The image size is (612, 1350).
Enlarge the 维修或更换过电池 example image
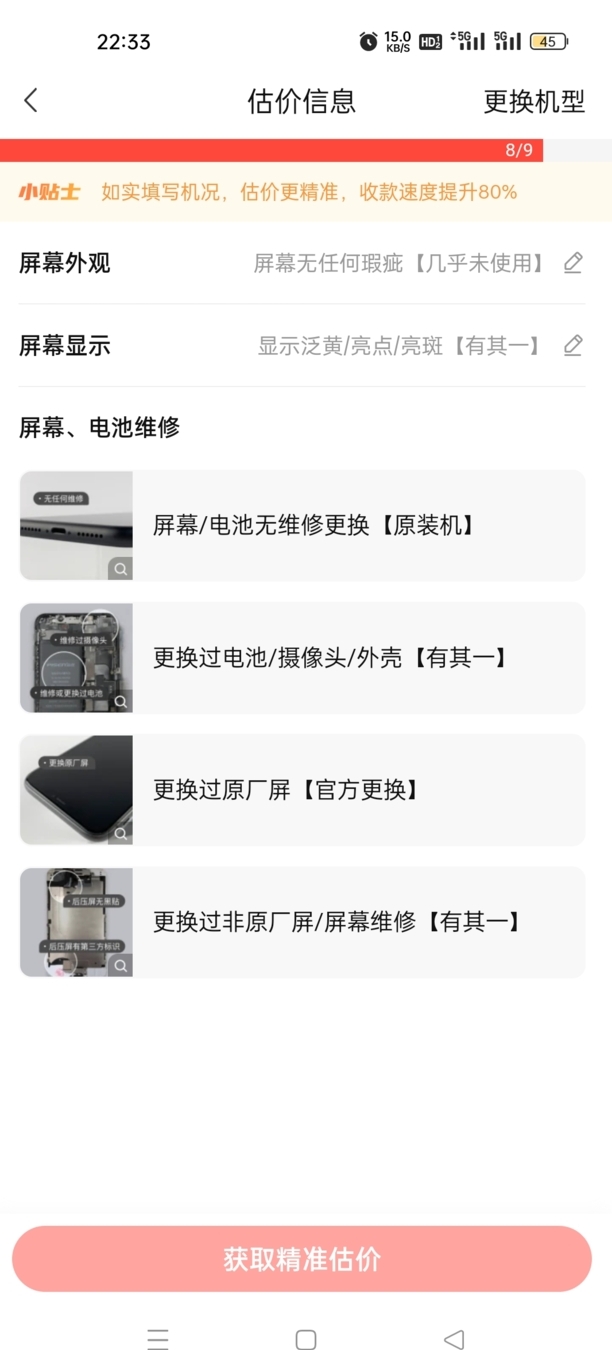tap(120, 701)
